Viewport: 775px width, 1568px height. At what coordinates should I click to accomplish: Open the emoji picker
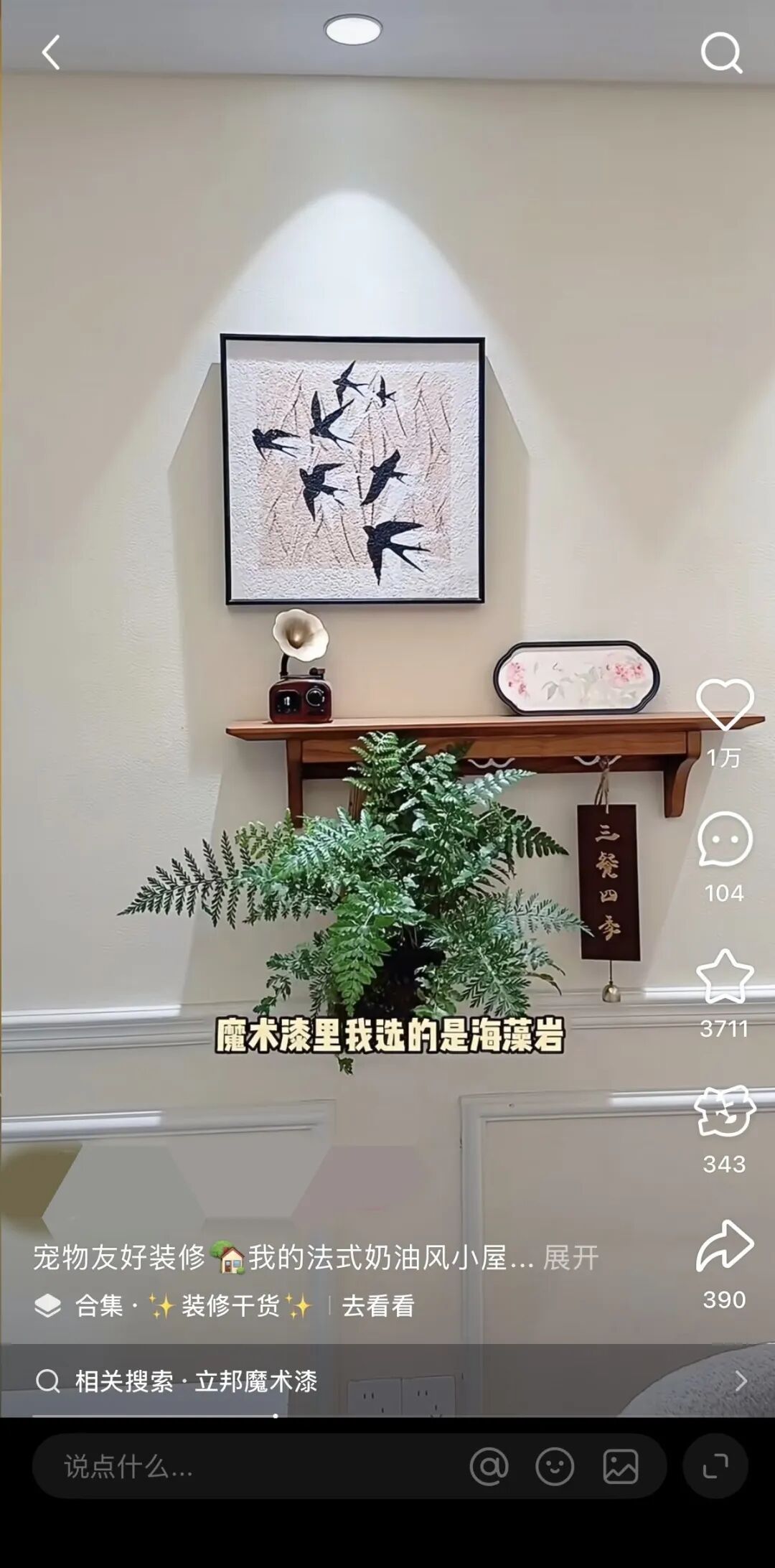(x=555, y=1467)
